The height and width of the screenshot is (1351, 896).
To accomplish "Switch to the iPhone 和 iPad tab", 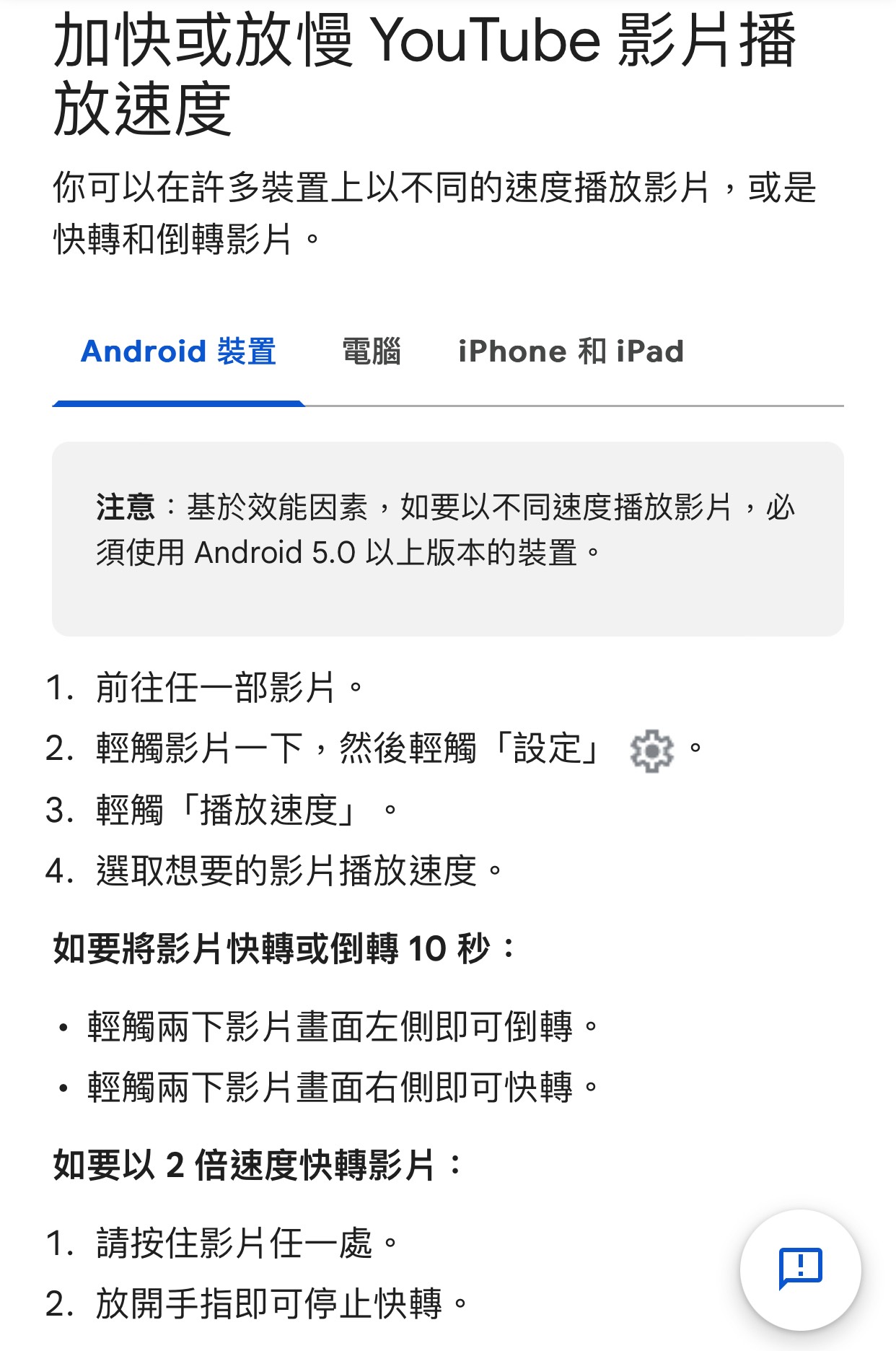I will click(x=571, y=352).
